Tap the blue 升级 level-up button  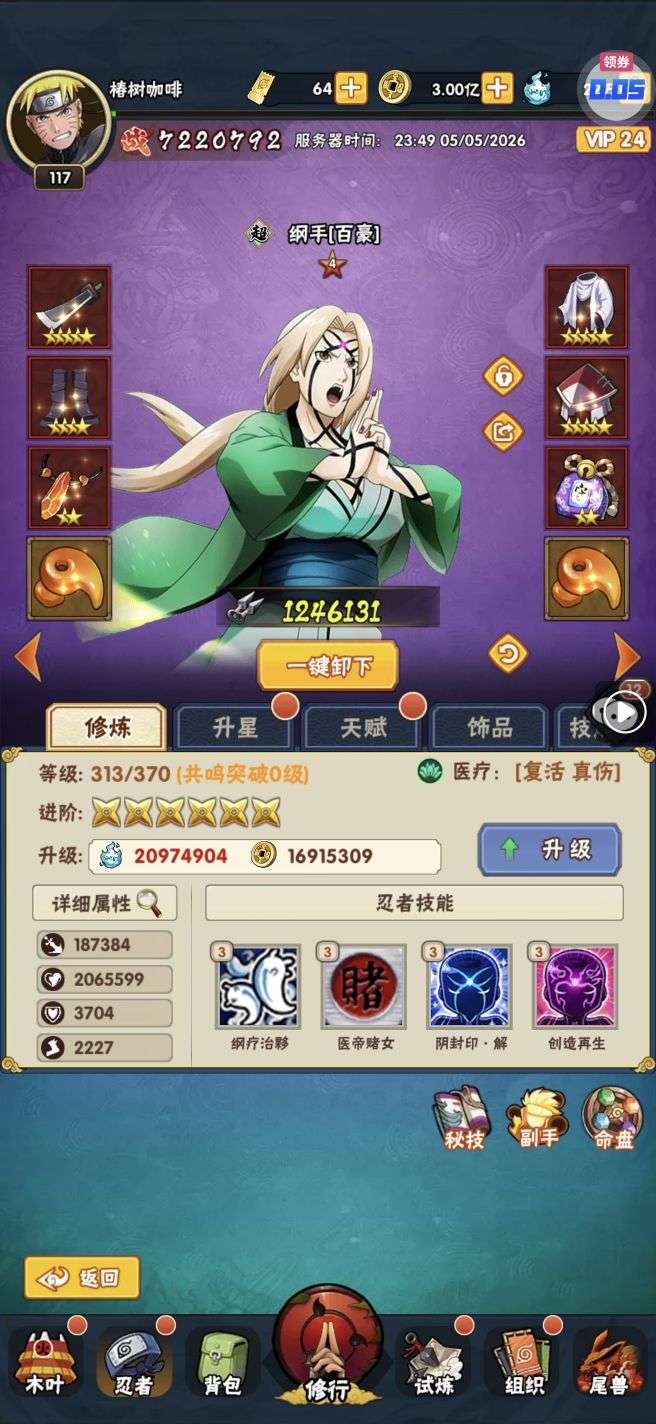tap(549, 849)
